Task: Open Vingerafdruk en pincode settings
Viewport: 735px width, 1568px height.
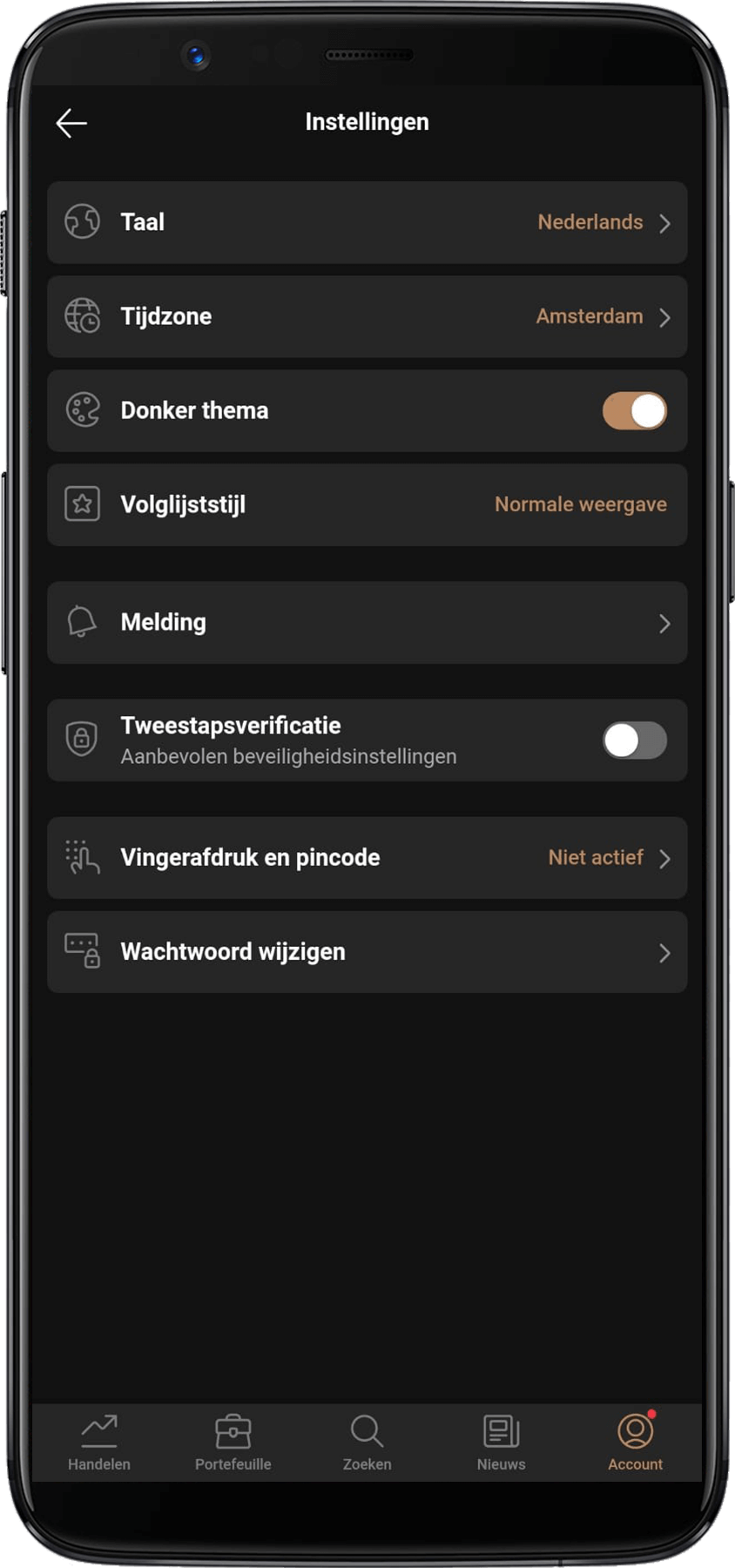Action: point(367,858)
